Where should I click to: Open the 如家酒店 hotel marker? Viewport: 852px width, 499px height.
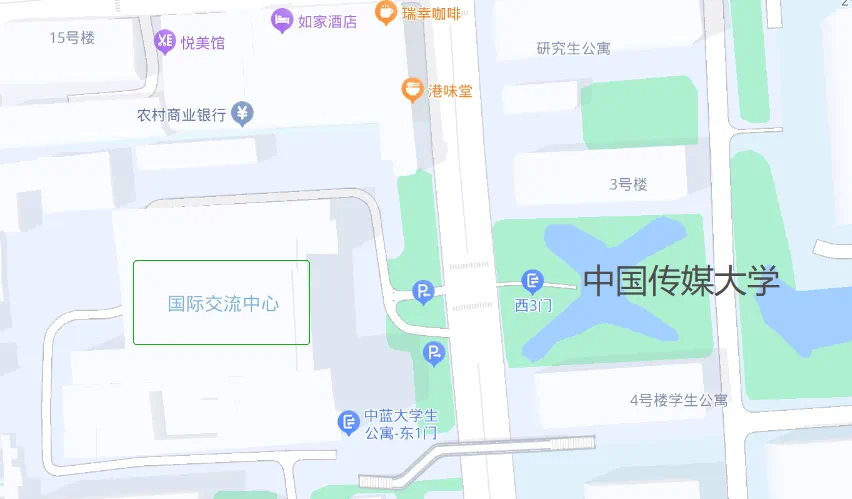(x=283, y=20)
